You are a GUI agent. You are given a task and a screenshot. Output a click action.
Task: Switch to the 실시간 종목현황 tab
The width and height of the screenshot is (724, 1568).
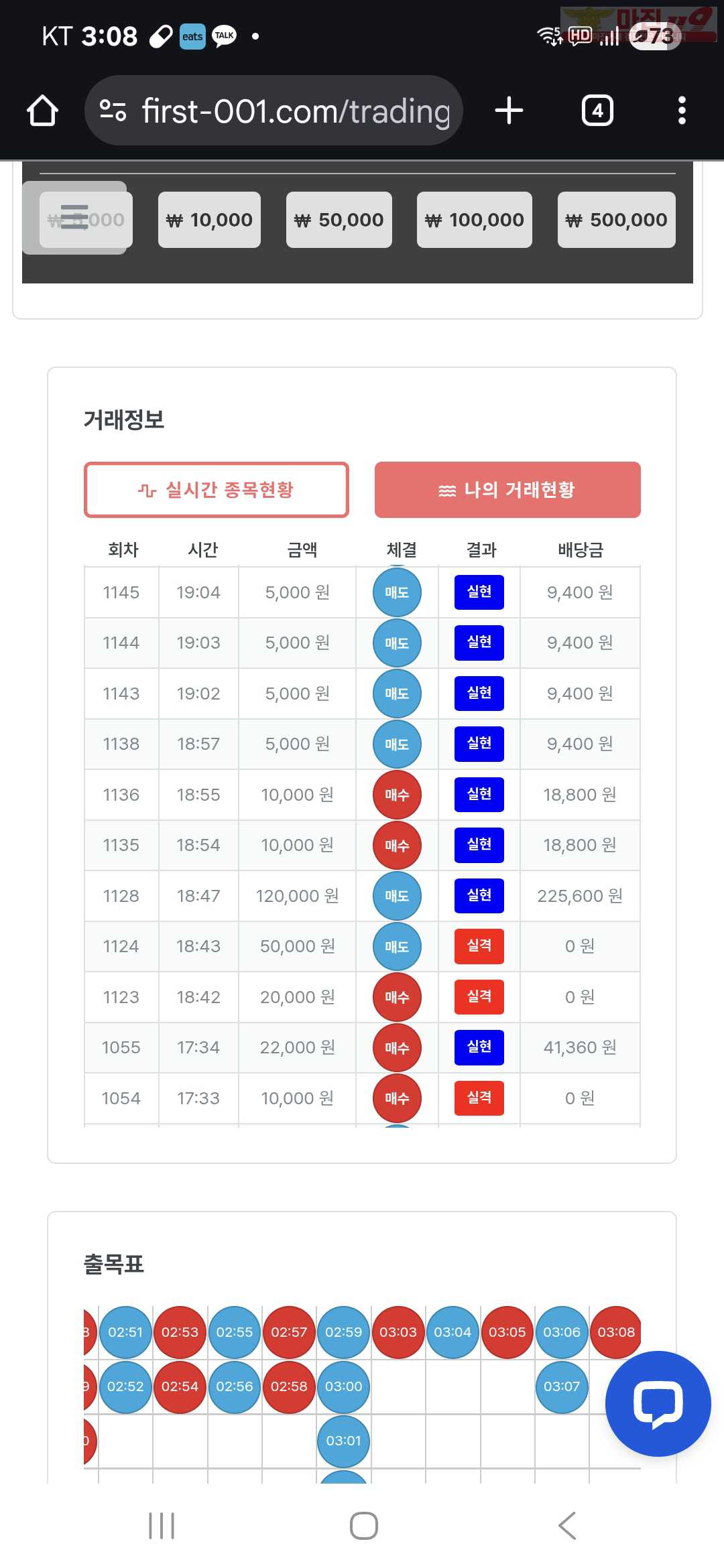coord(217,490)
